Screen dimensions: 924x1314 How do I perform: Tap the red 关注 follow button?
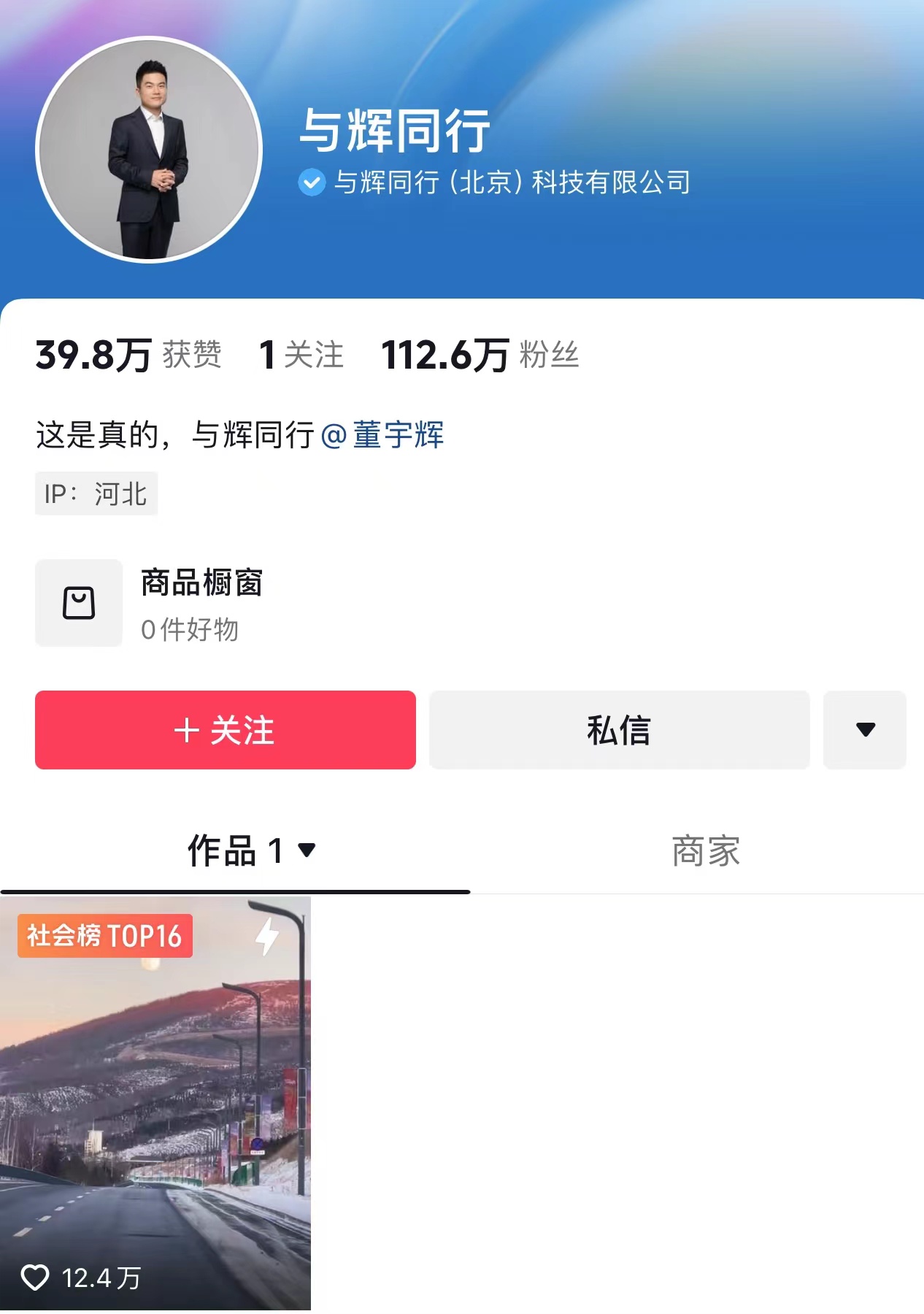225,730
